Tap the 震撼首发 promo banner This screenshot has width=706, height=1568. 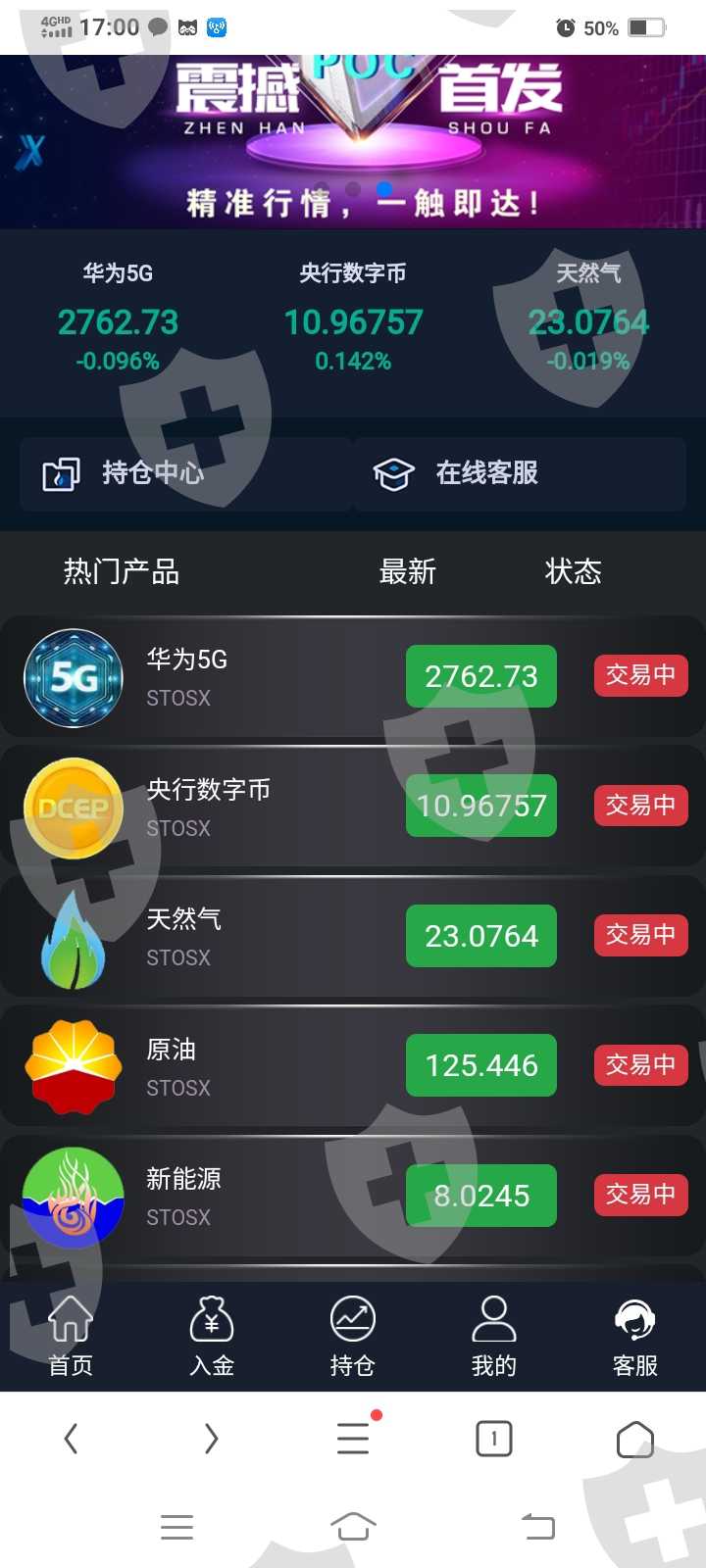(x=353, y=142)
